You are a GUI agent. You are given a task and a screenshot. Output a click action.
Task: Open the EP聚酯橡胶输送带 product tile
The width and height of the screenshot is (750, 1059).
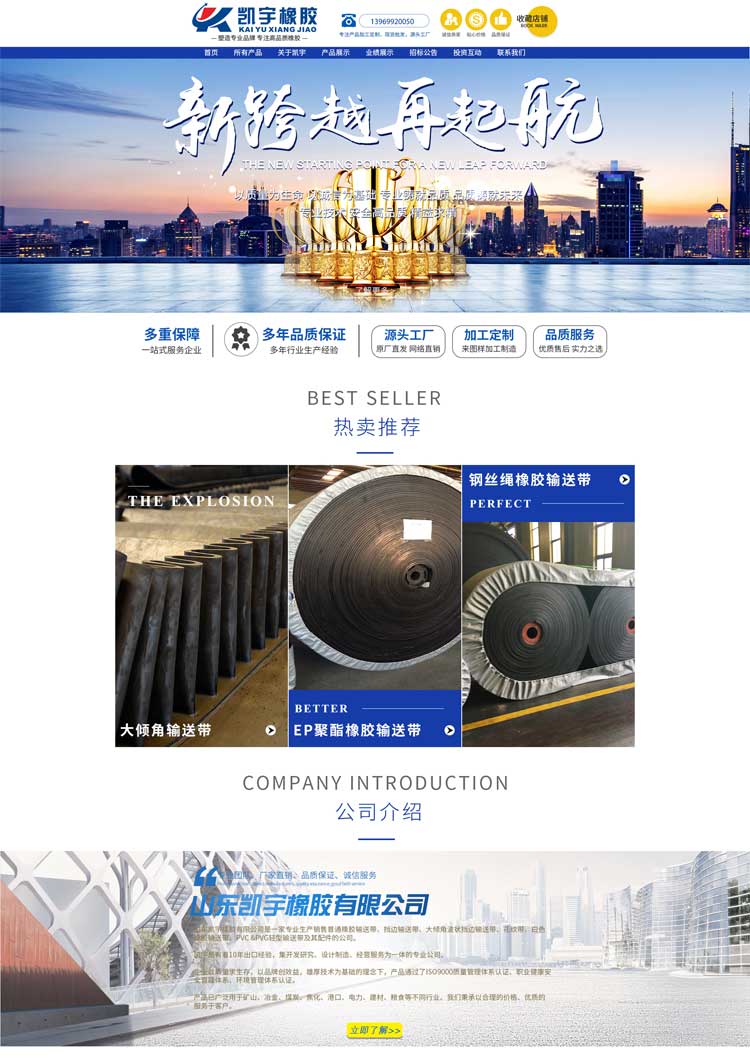tap(375, 606)
